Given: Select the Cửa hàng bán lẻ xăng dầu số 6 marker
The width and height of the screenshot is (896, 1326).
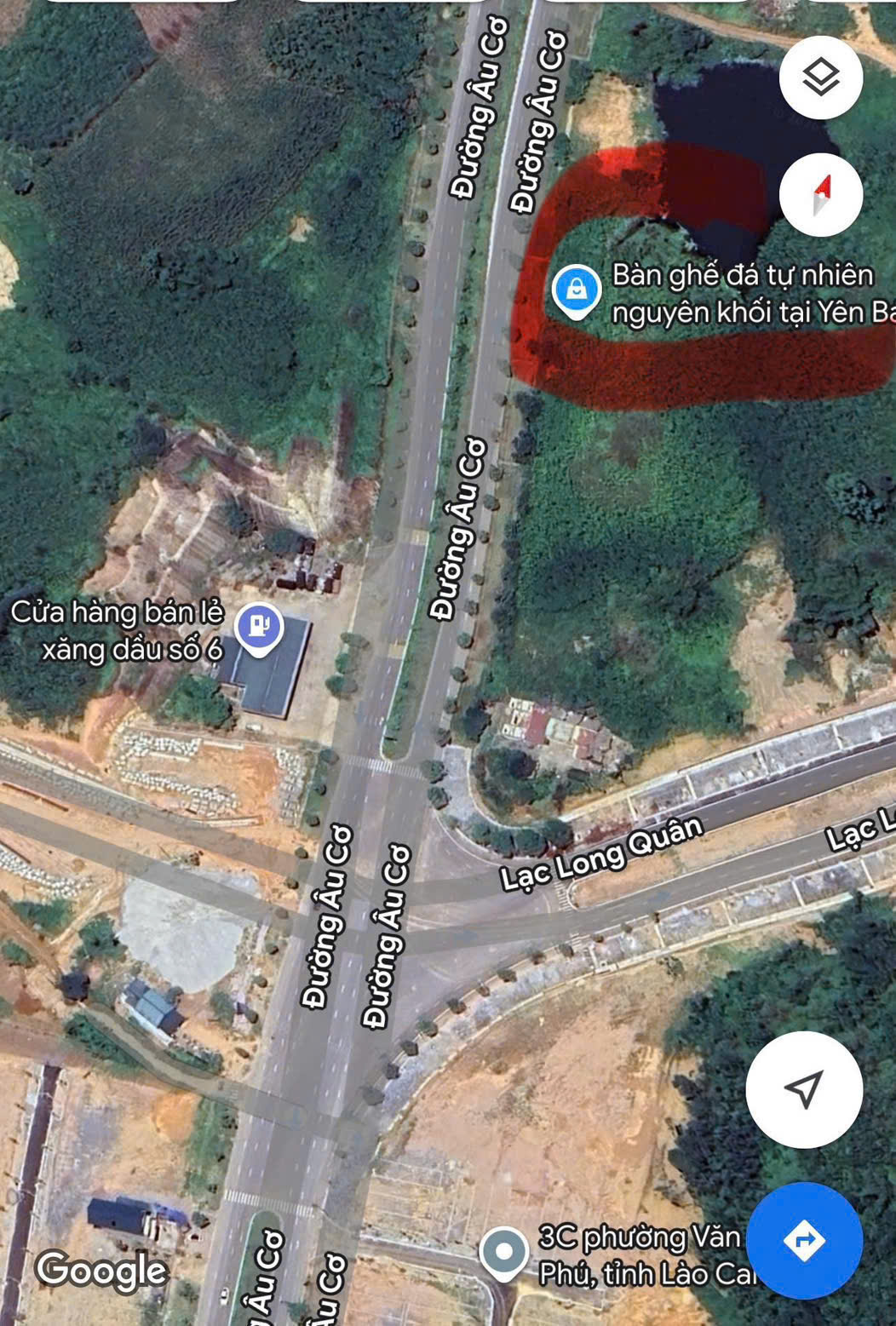Looking at the screenshot, I should point(259,629).
